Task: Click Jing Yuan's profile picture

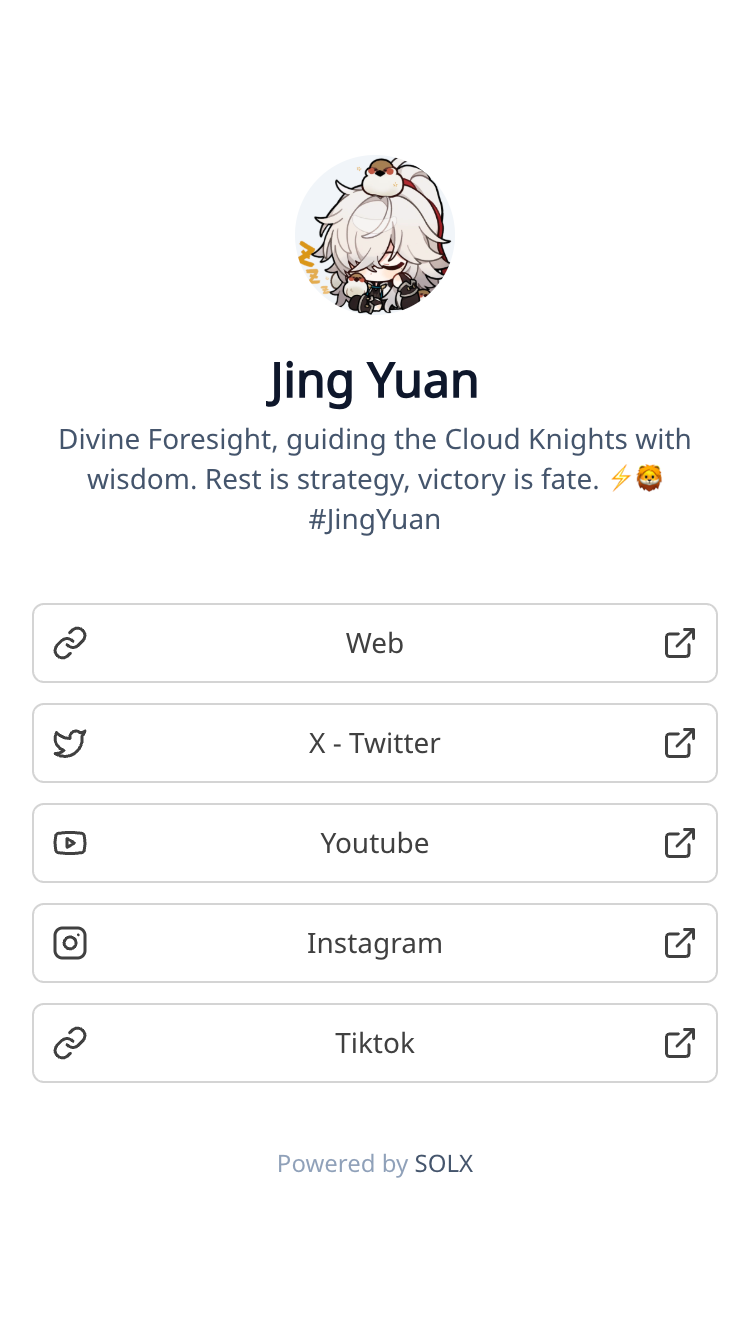Action: pyautogui.click(x=375, y=236)
